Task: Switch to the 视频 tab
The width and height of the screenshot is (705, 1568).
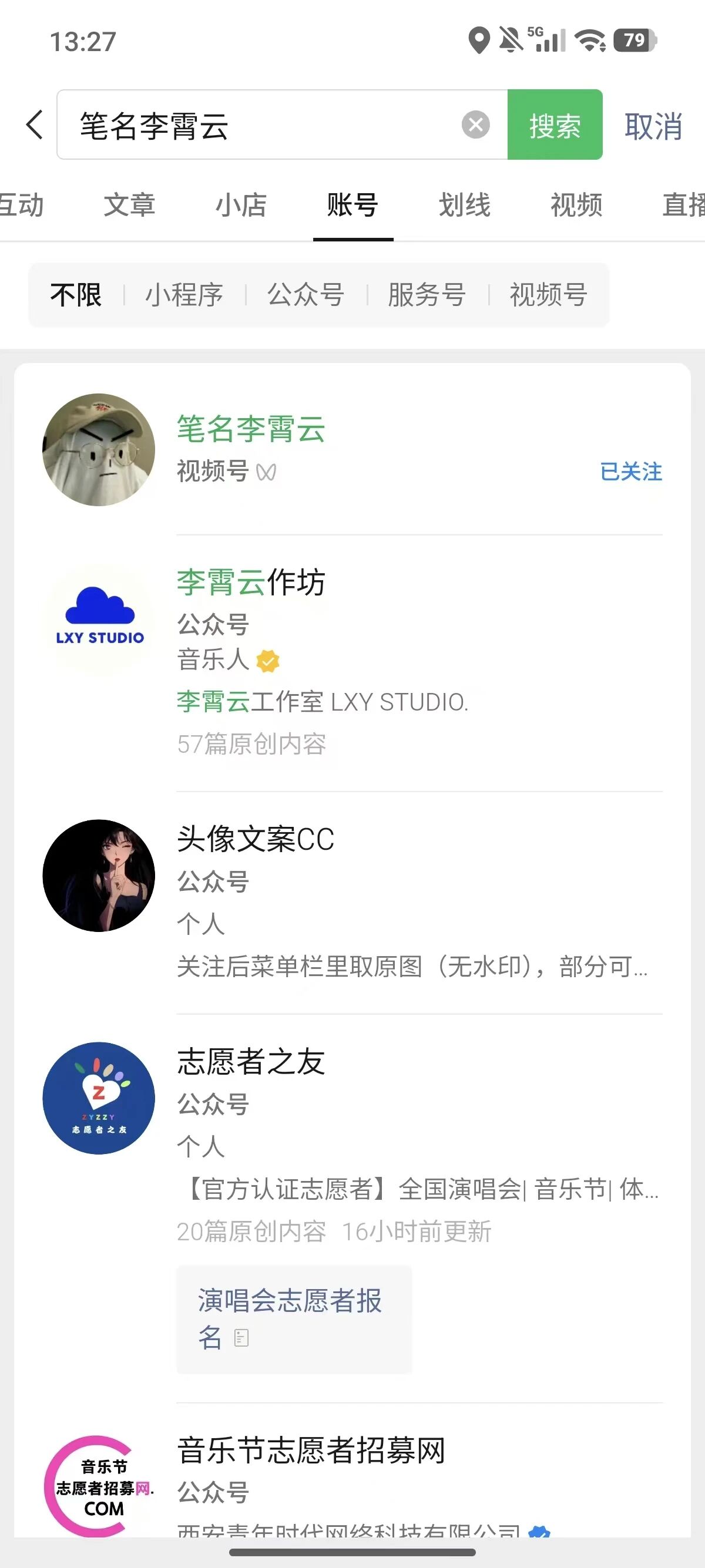Action: point(576,205)
